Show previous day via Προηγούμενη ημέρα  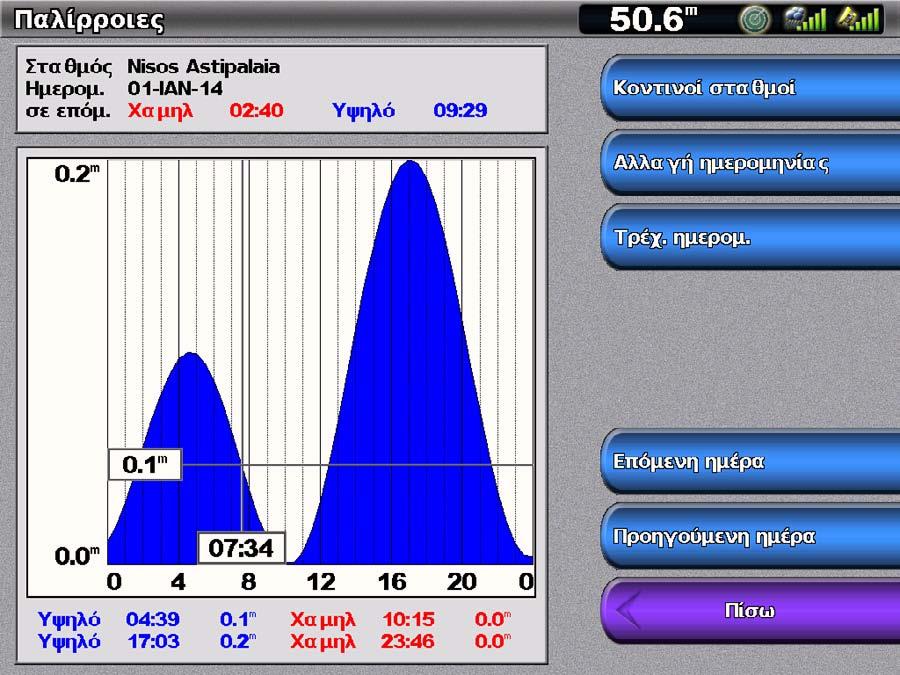click(x=750, y=536)
